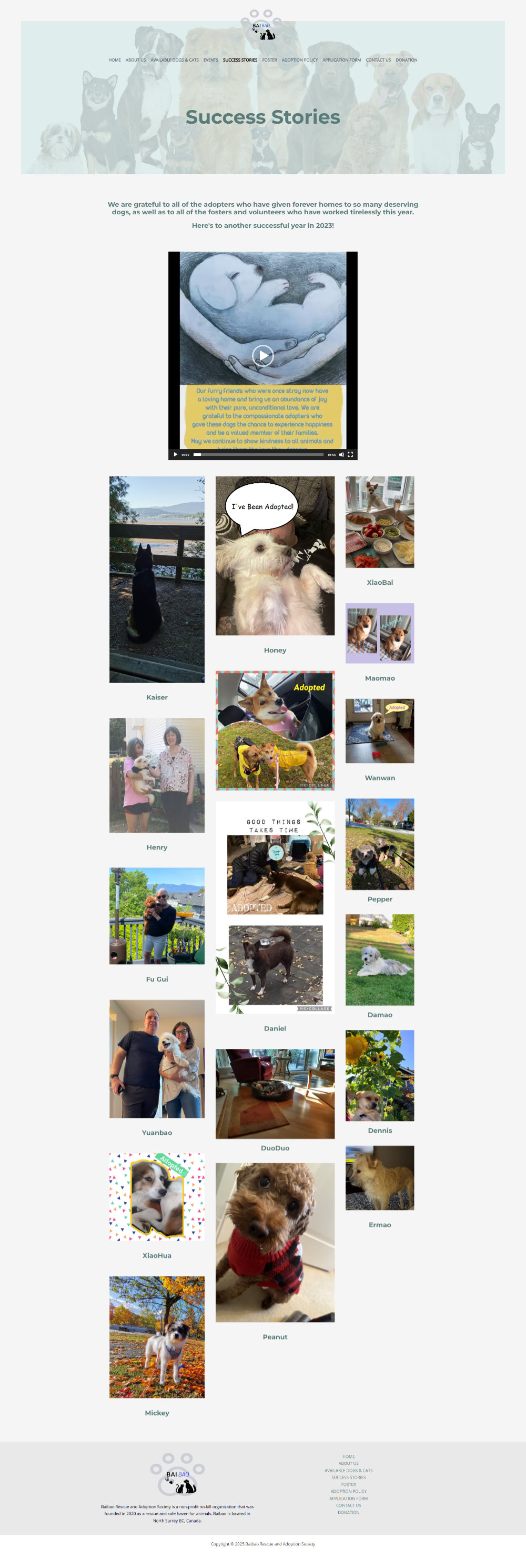This screenshot has height=1568, width=526.
Task: Open Home in the top navigation
Action: (x=114, y=60)
